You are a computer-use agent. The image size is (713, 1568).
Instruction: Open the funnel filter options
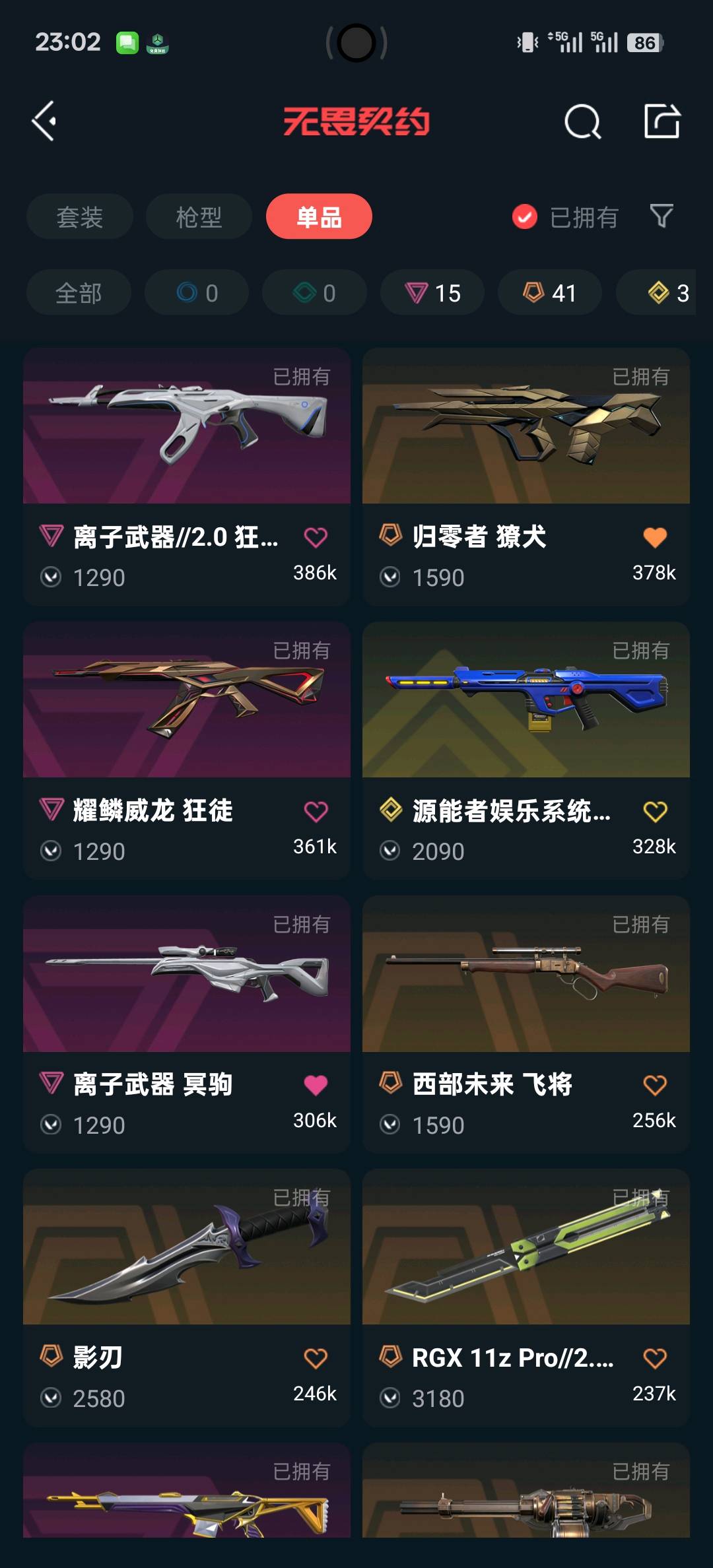(x=662, y=216)
